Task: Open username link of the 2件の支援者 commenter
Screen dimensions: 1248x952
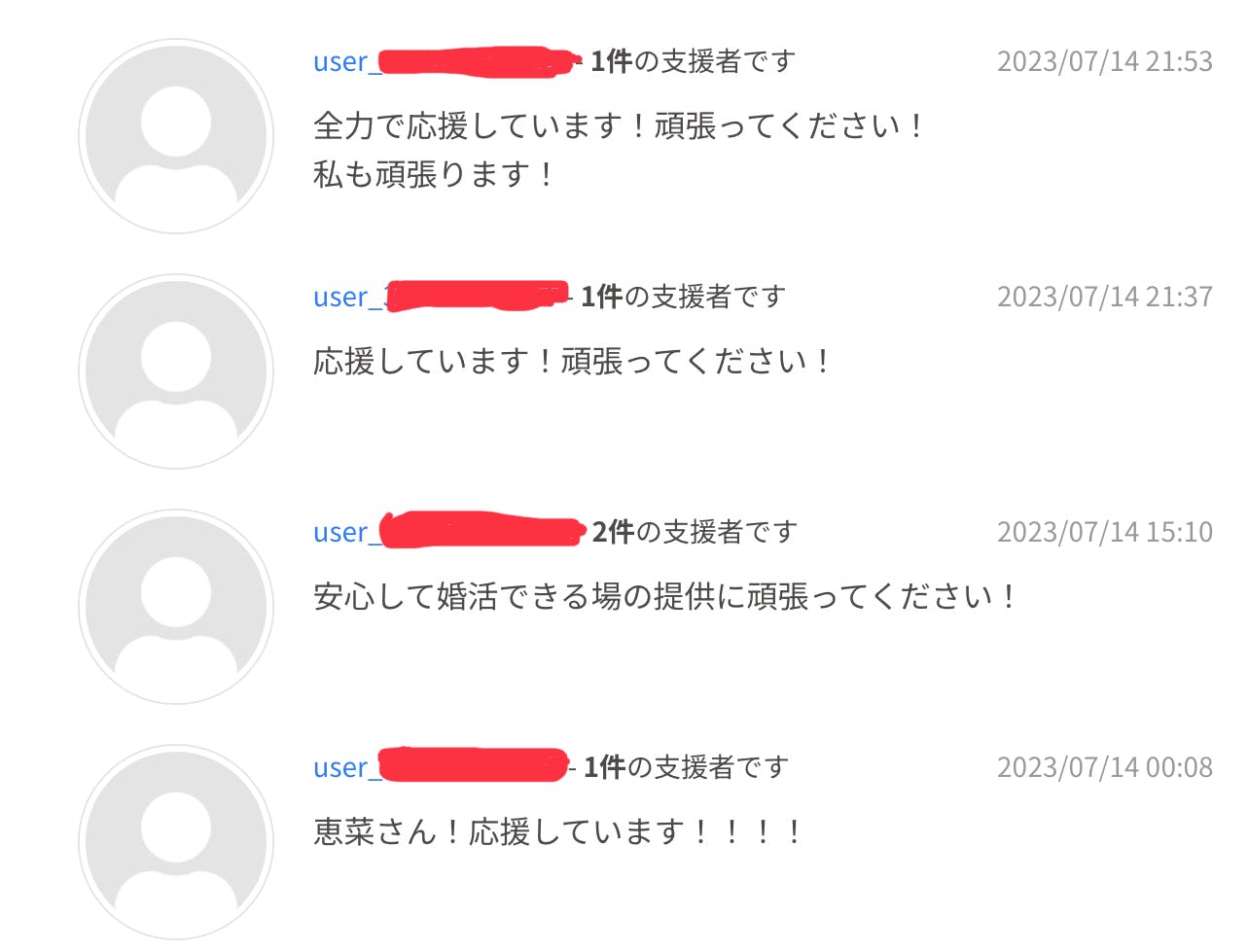Action: click(x=342, y=533)
